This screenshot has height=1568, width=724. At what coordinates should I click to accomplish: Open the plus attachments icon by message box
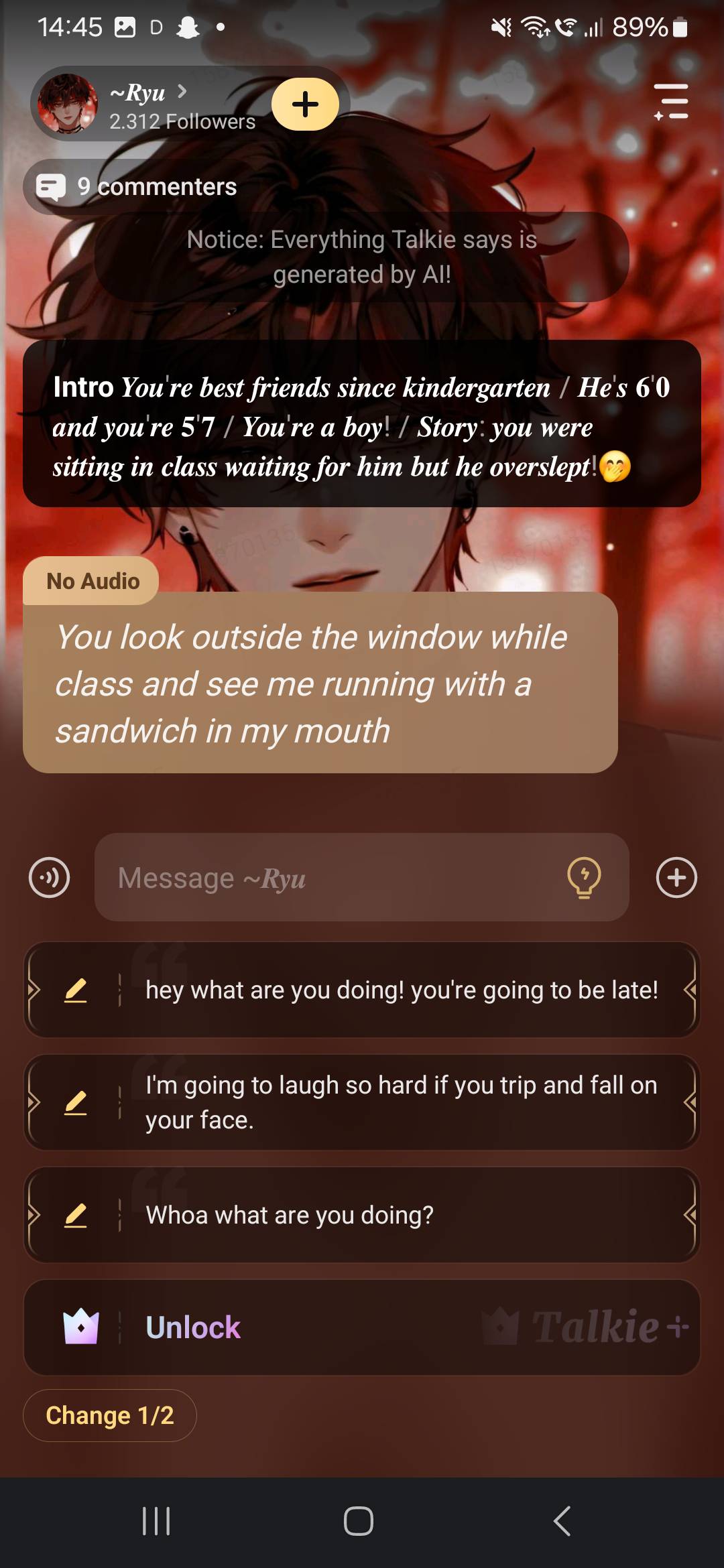(x=676, y=877)
